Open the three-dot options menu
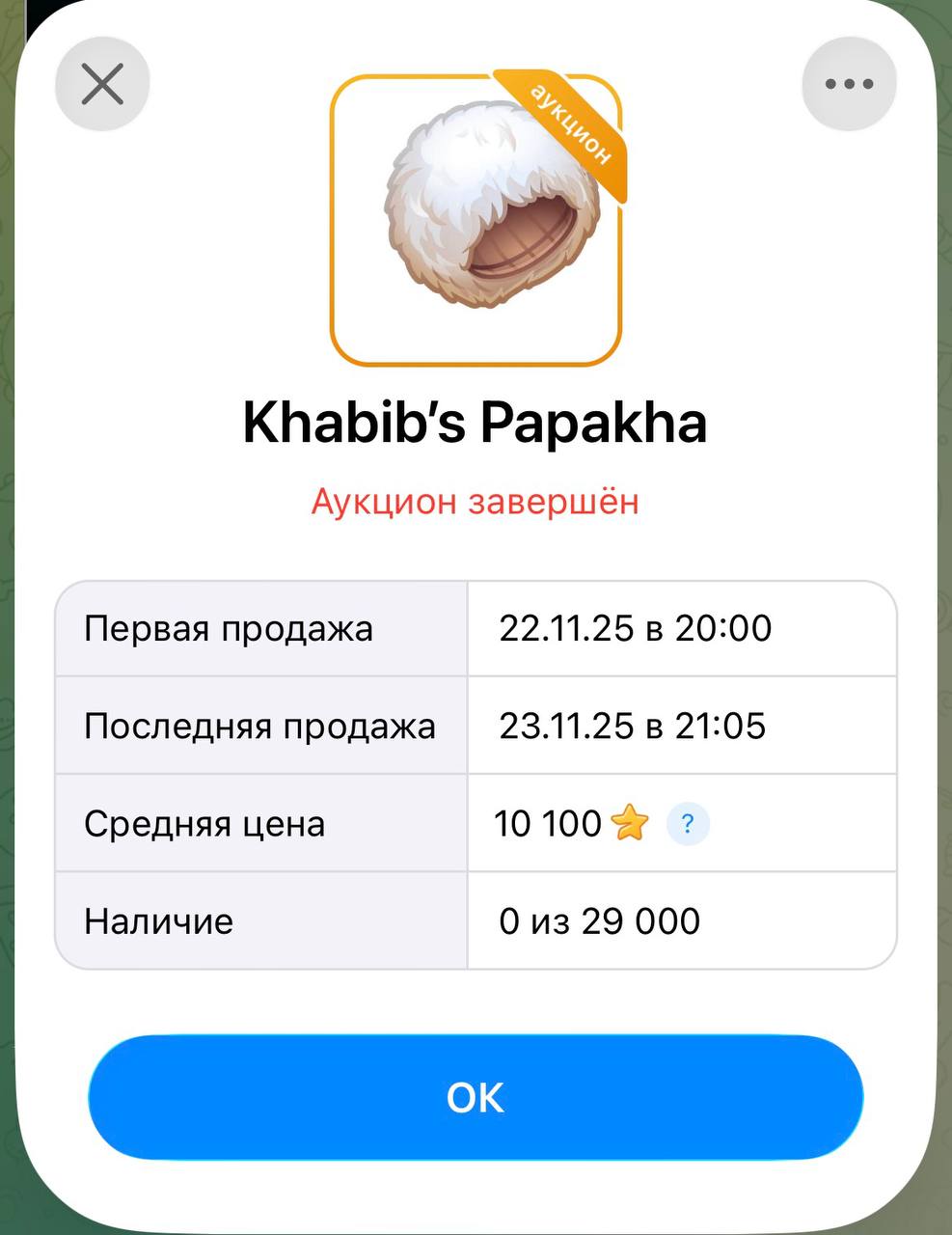Screen dimensions: 952x1235 point(848,83)
